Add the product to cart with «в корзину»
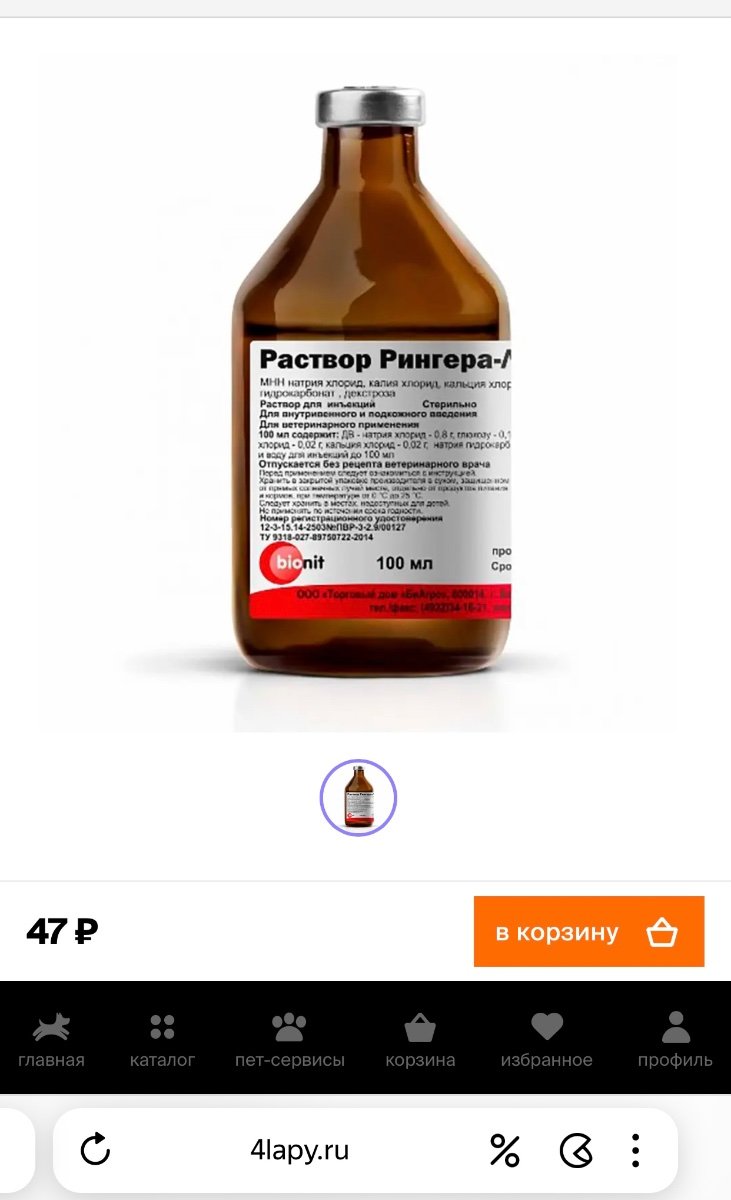Screen dimensions: 731x1200 pos(588,932)
